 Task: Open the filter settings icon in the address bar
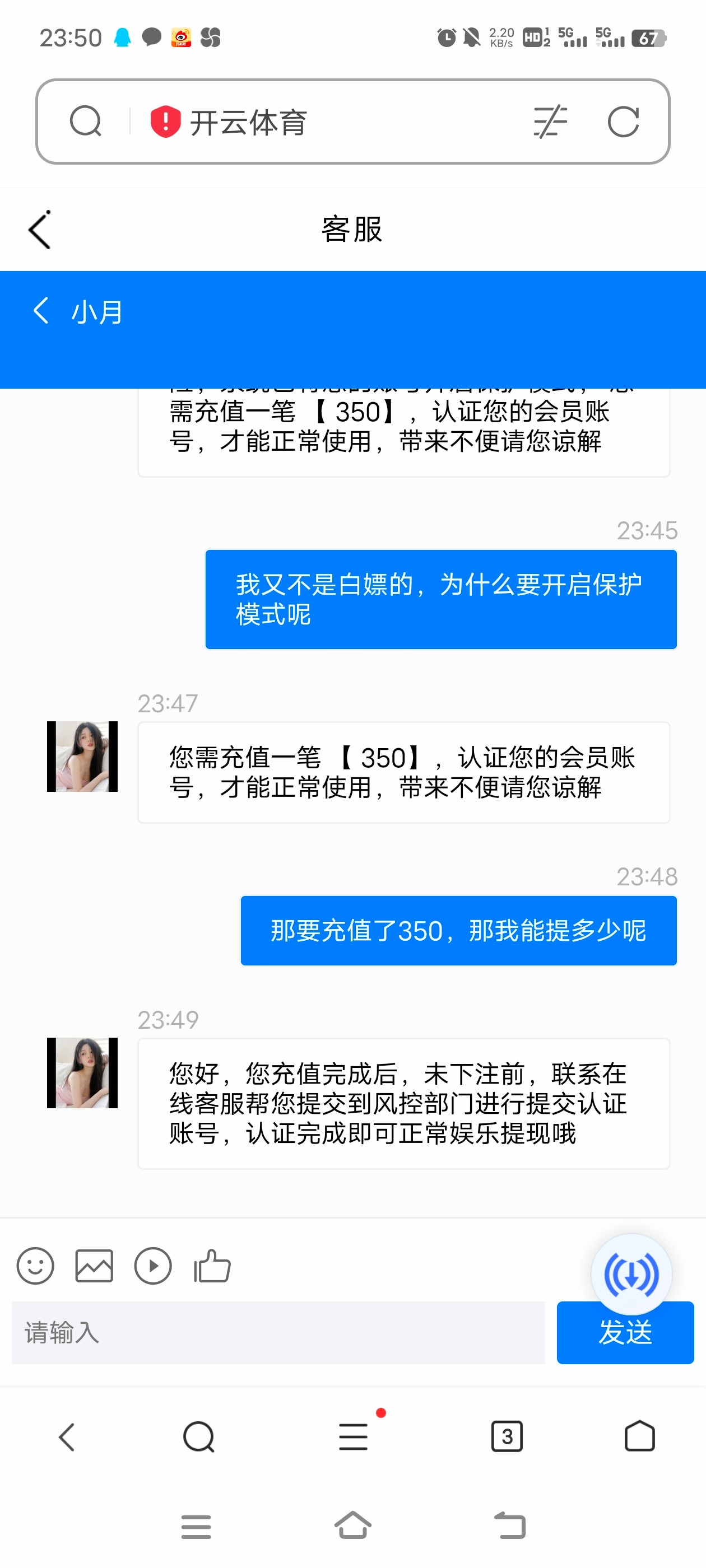click(550, 122)
